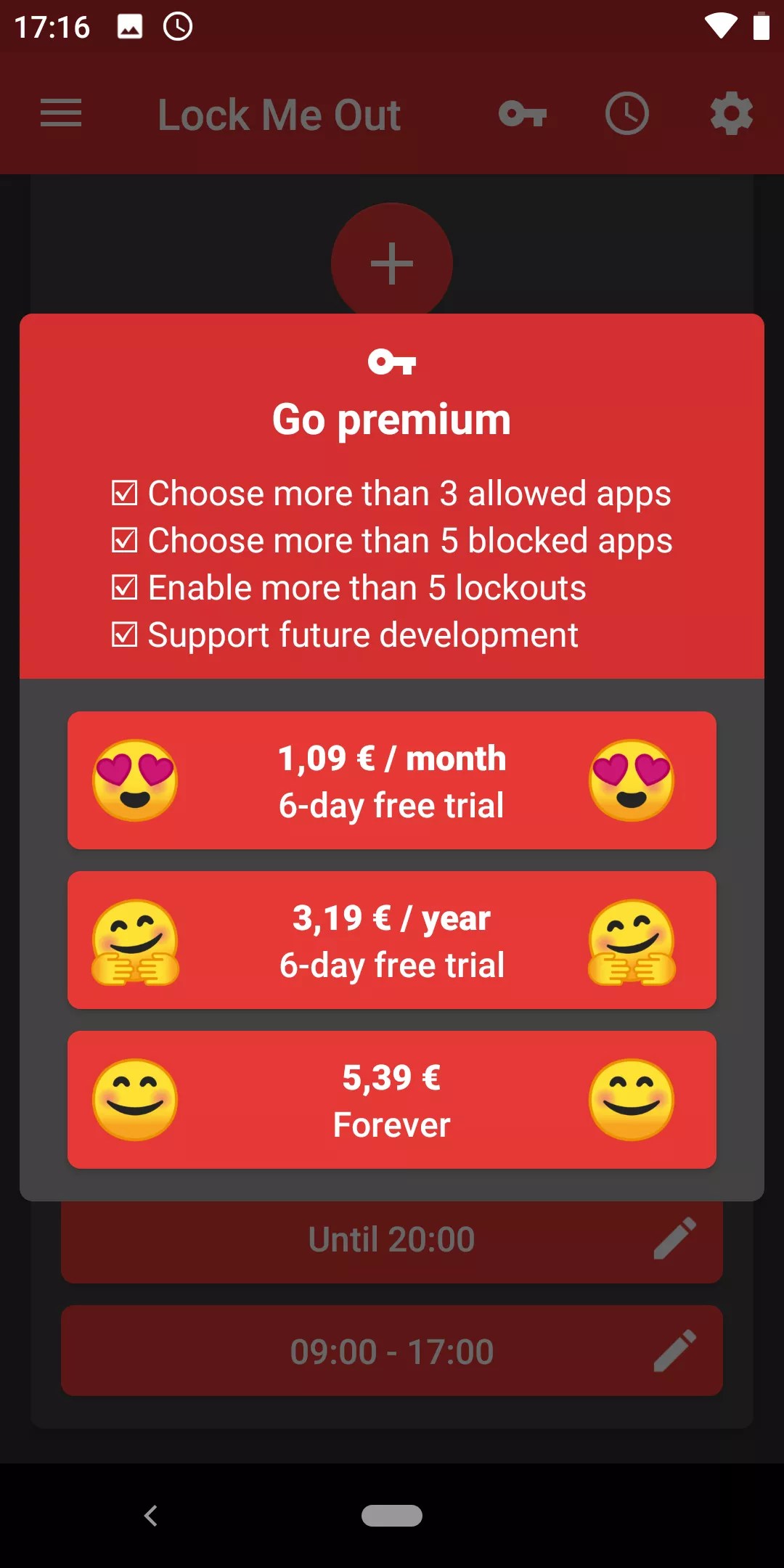Tap the pencil icon next to 09:00 - 17:00
This screenshot has width=784, height=1568.
click(674, 1350)
